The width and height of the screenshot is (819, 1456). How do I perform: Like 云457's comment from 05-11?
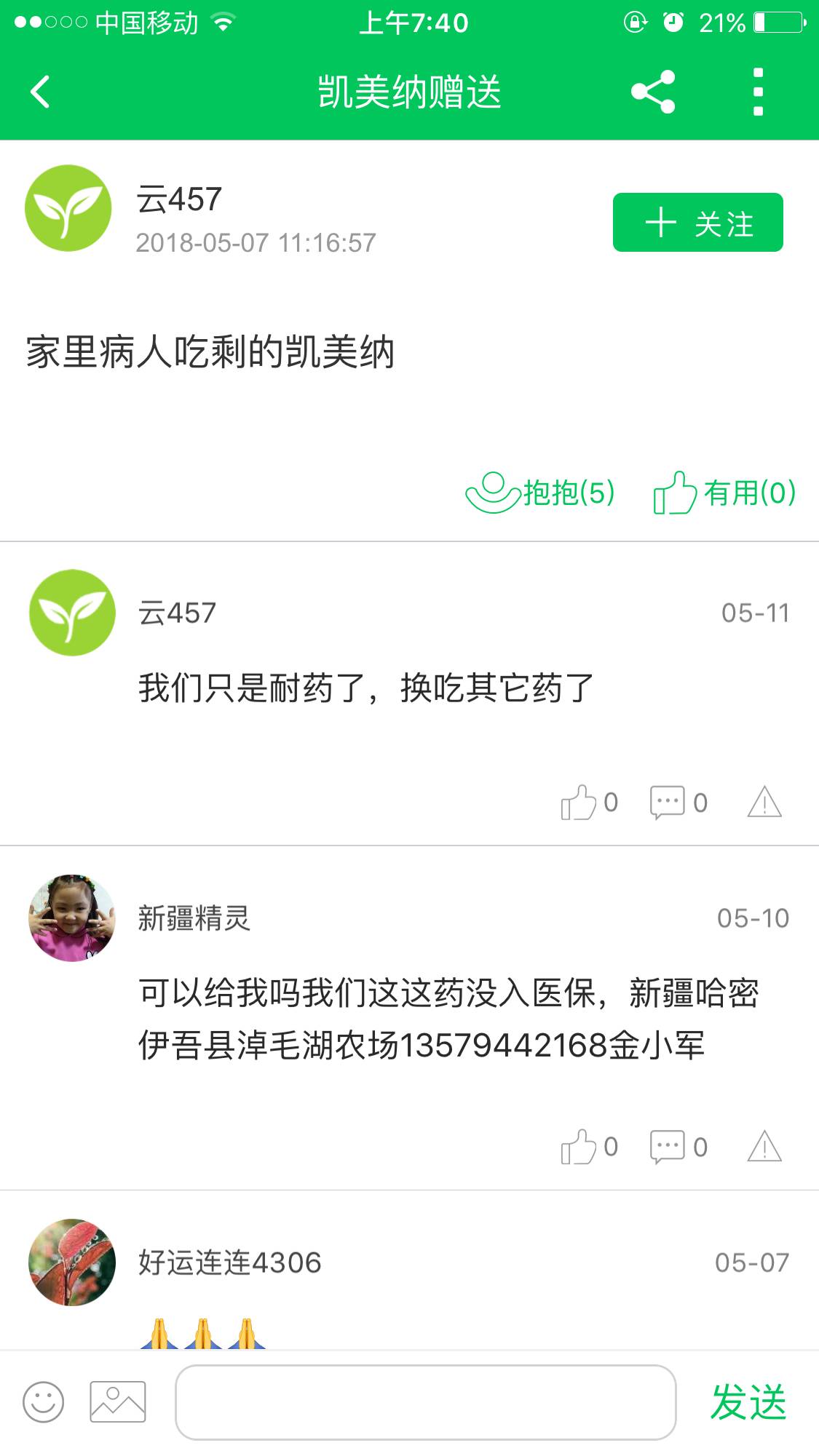point(588,803)
